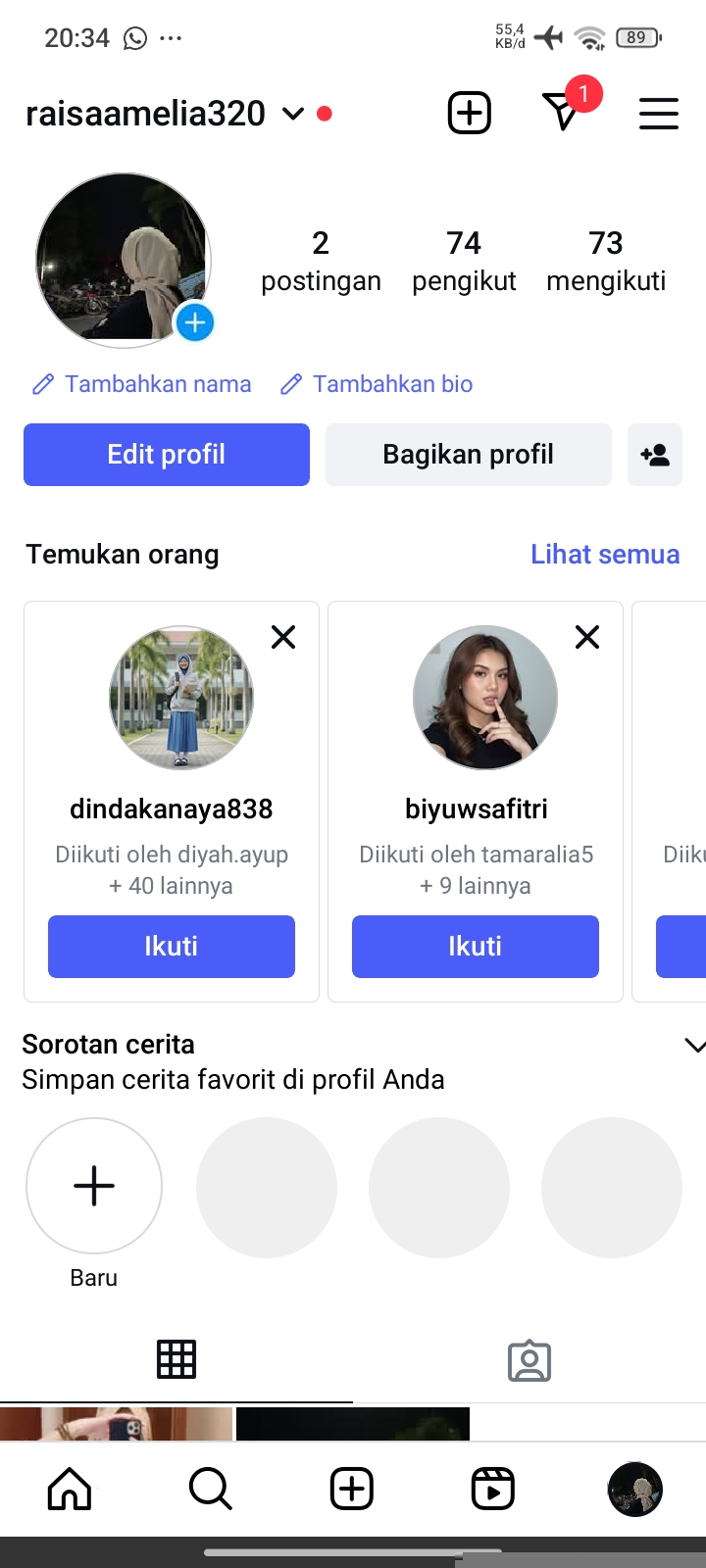The width and height of the screenshot is (706, 1568).
Task: Follow dindakanaya838 with Ikuti button
Action: [x=172, y=947]
